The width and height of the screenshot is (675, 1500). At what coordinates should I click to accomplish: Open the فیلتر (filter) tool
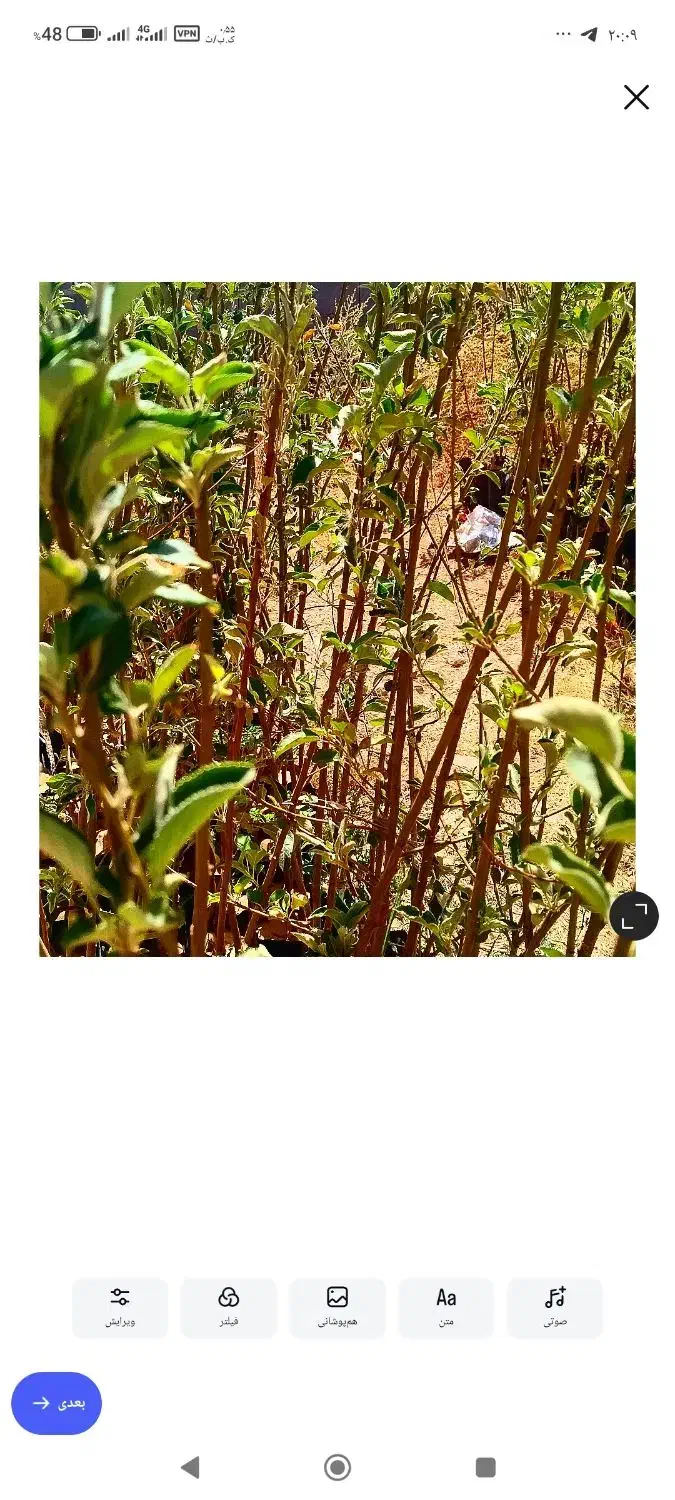(229, 1307)
